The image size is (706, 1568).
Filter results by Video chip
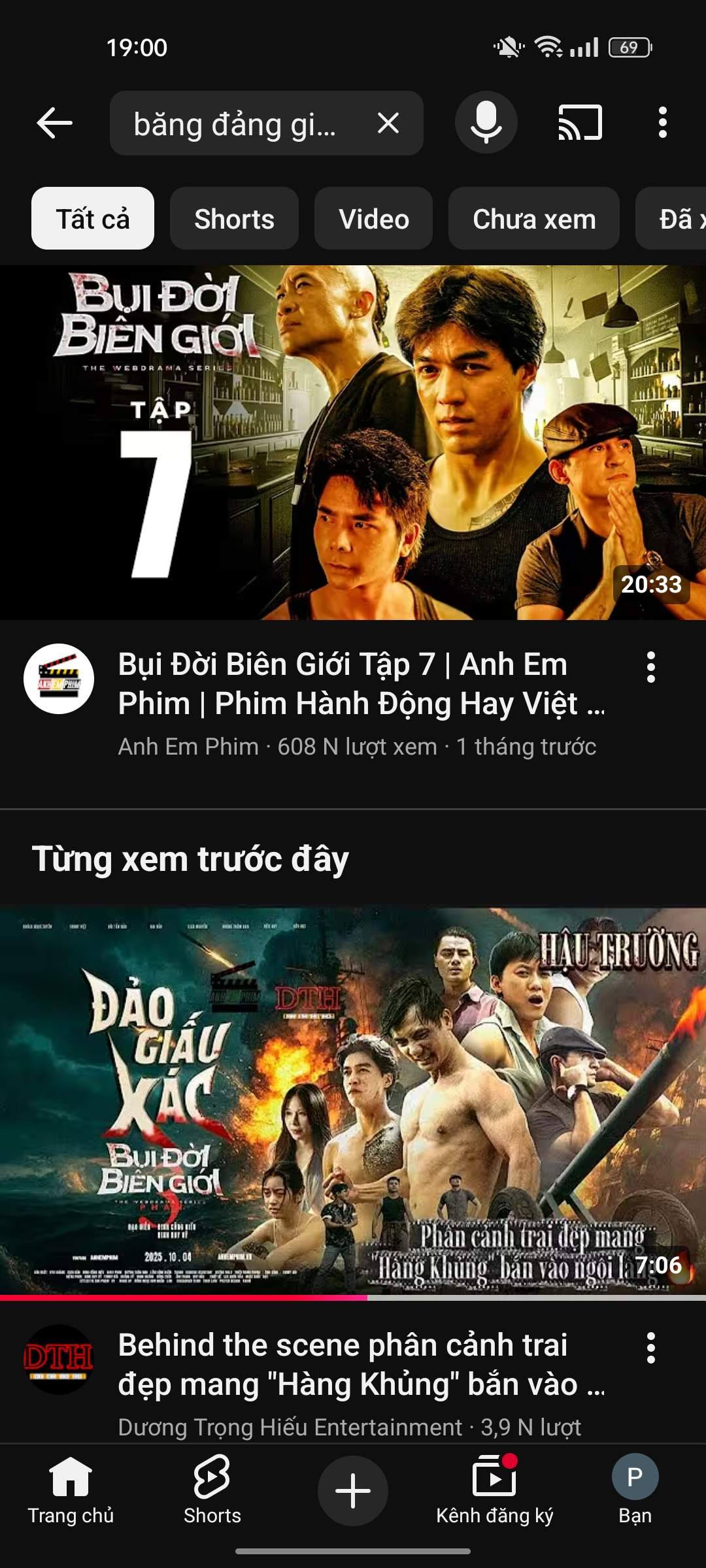[373, 219]
